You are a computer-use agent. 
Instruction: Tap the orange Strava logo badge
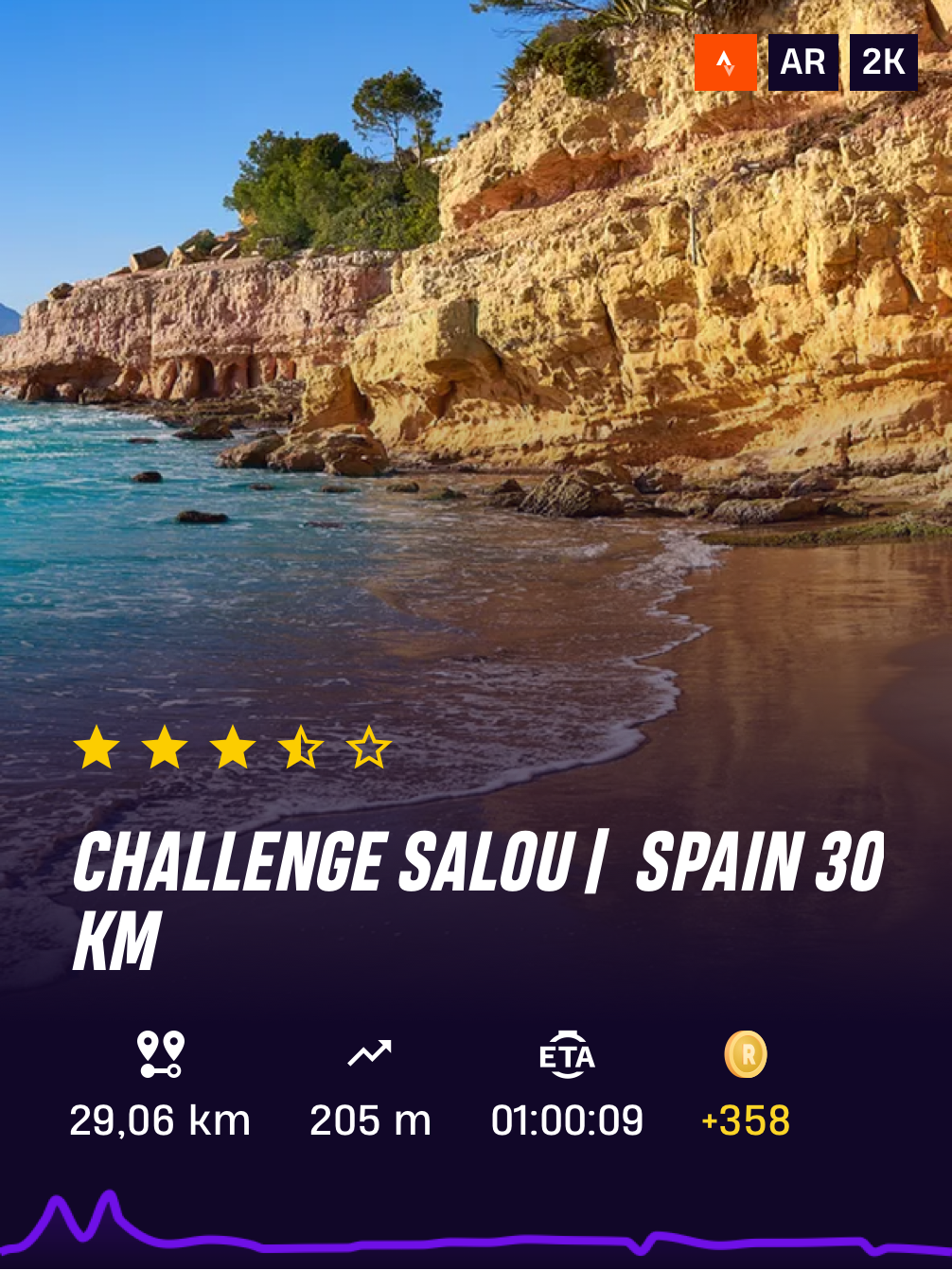pos(725,62)
